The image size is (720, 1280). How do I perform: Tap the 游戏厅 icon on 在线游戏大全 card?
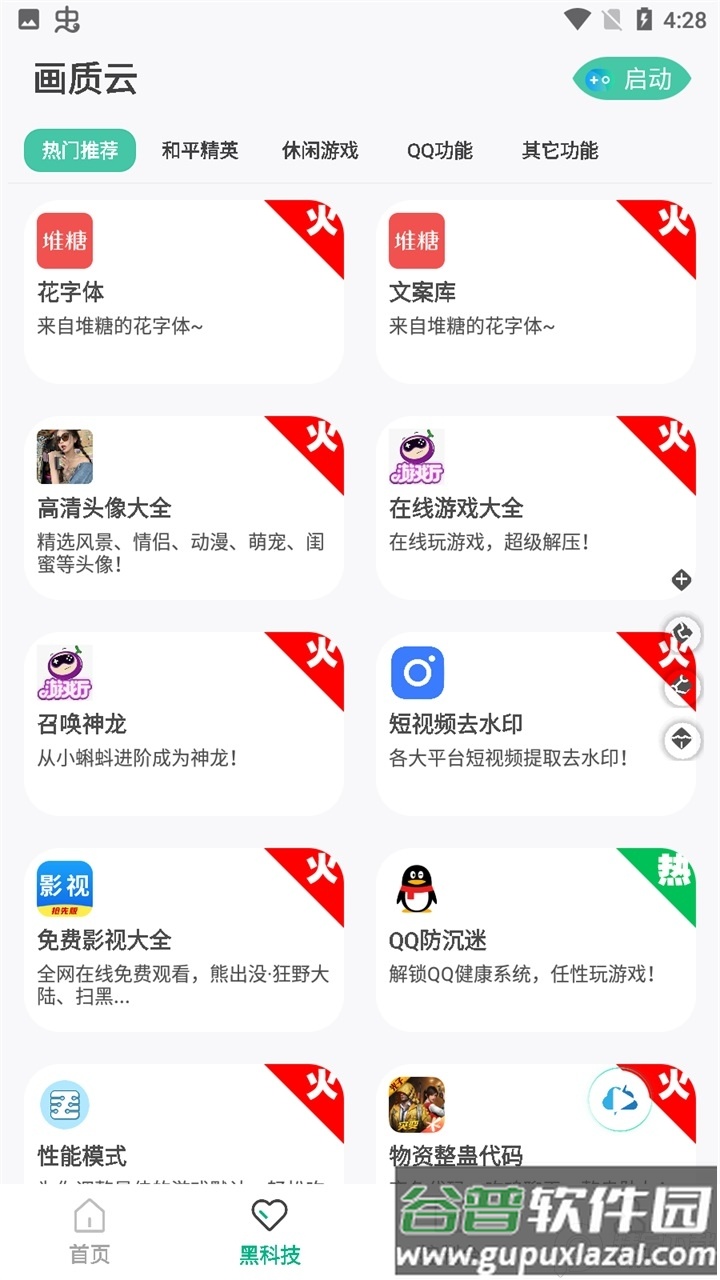point(417,456)
